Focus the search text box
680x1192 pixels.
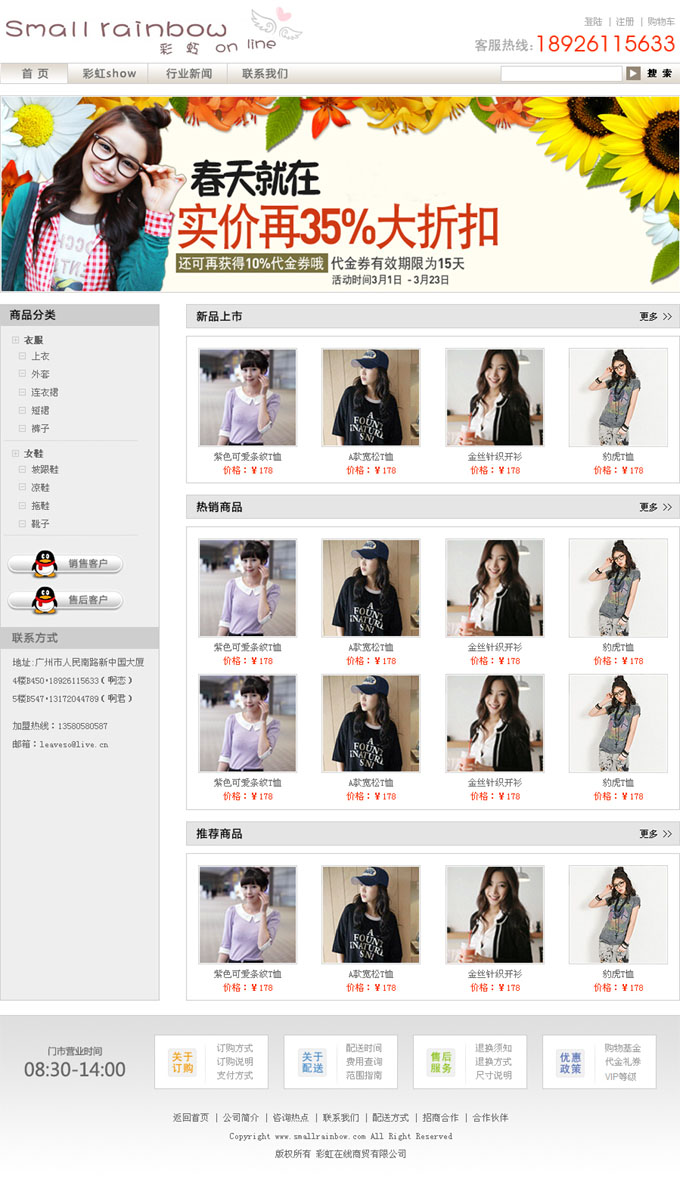click(561, 74)
